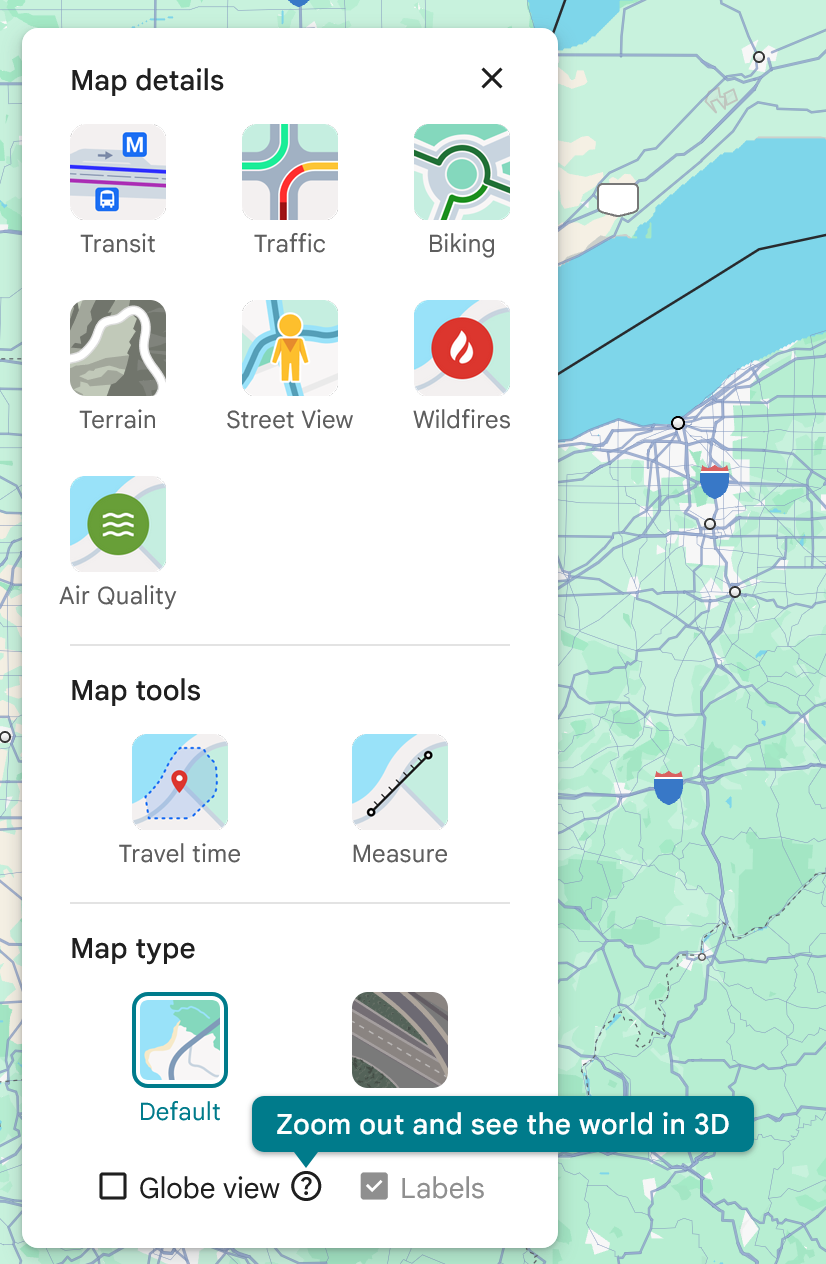The image size is (826, 1264).
Task: Toggle the Labels checkbox
Action: [374, 1187]
